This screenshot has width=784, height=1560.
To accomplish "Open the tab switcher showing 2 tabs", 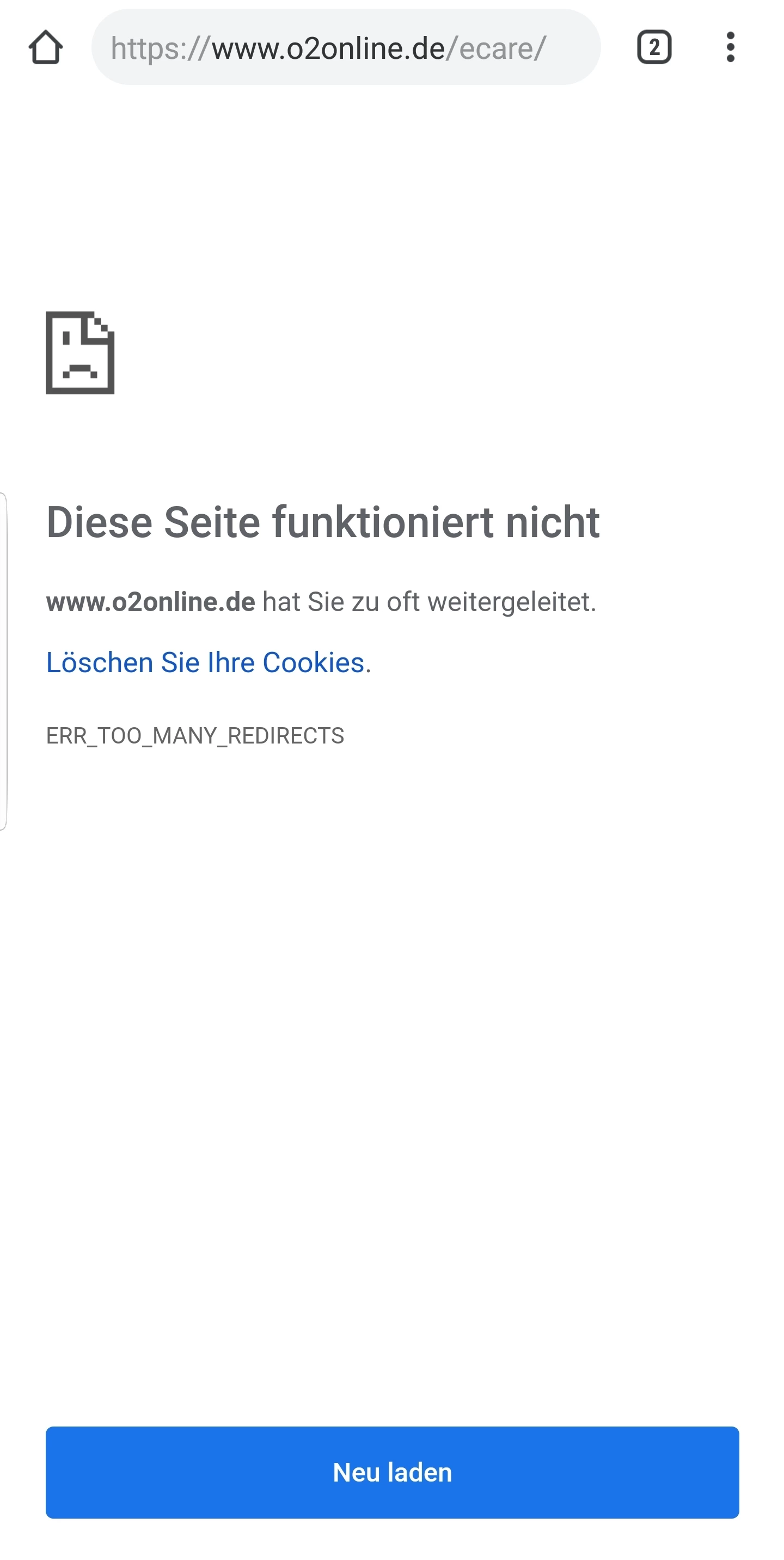I will (654, 47).
